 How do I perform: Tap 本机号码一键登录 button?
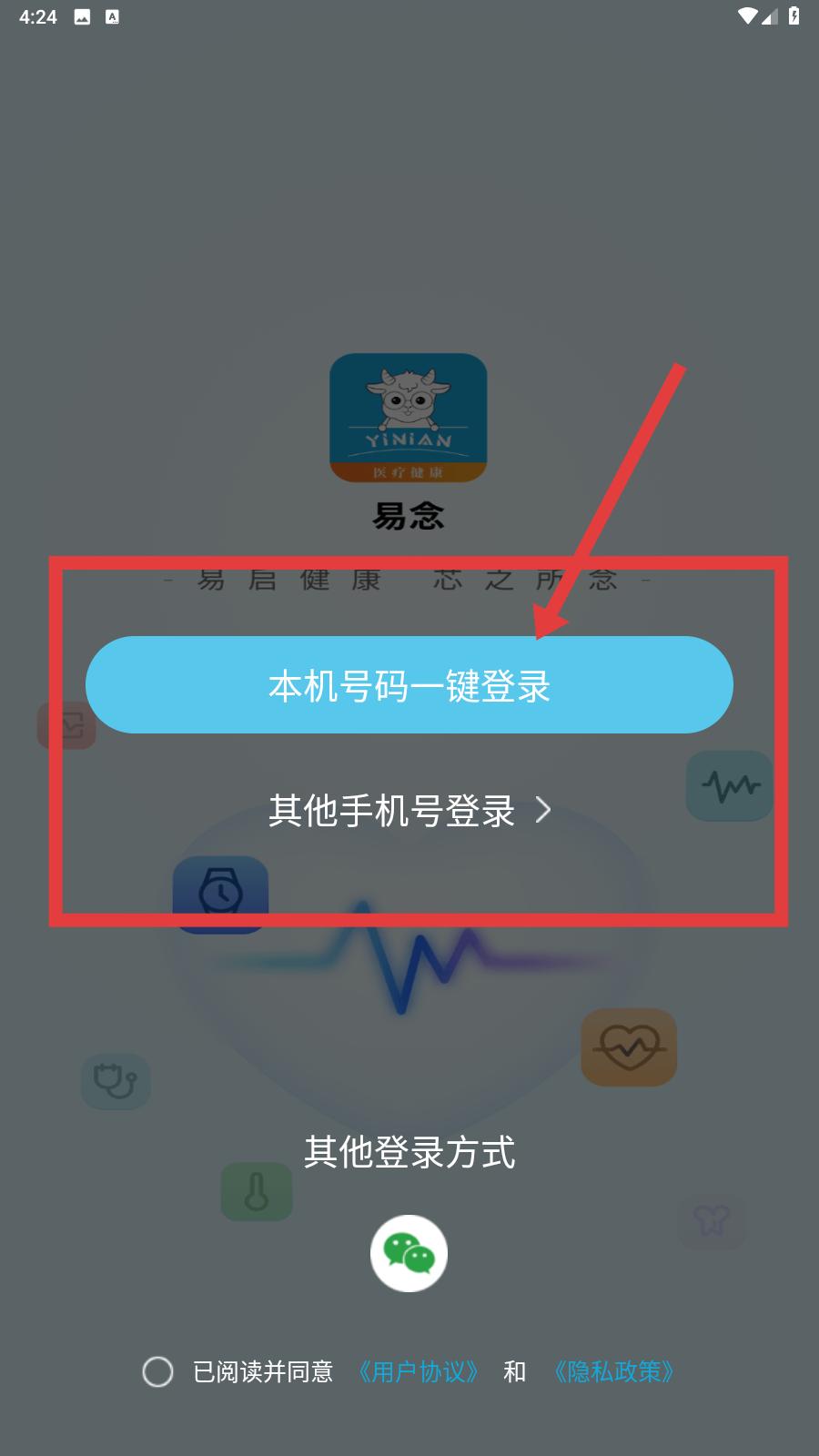coord(409,685)
